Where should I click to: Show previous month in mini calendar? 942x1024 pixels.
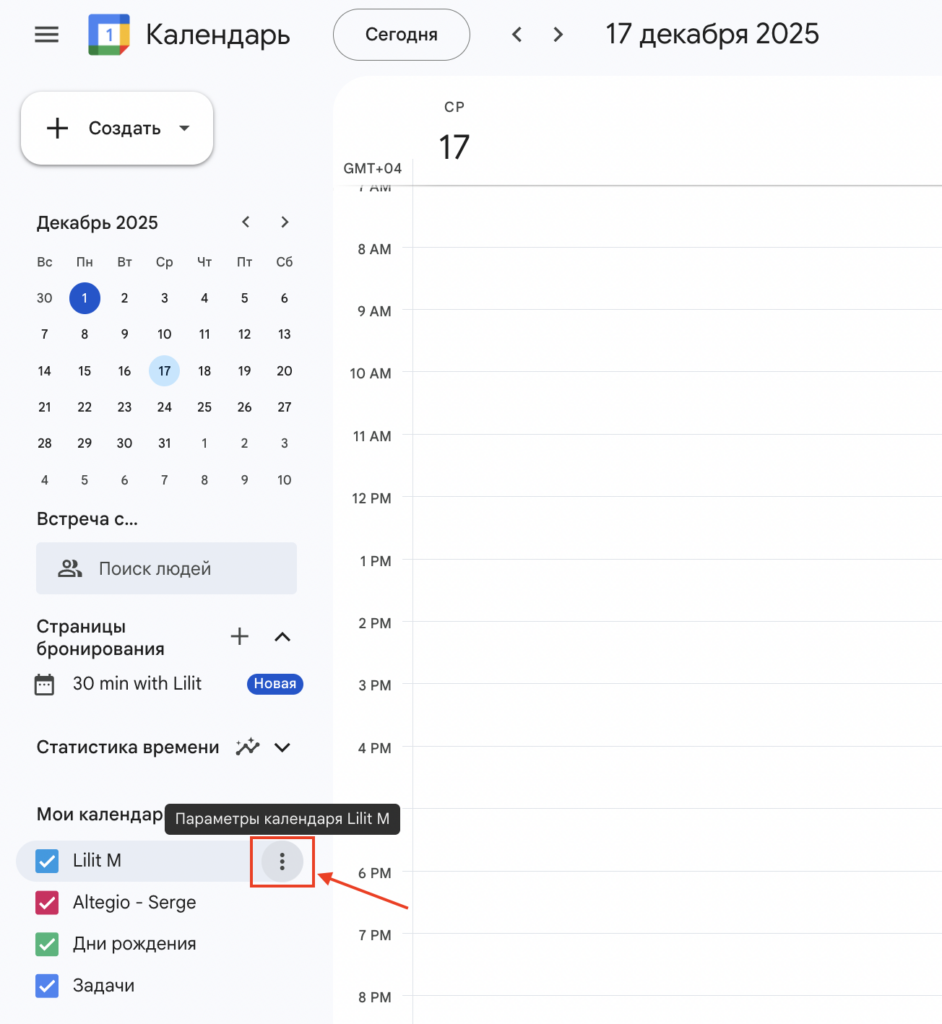click(x=246, y=222)
